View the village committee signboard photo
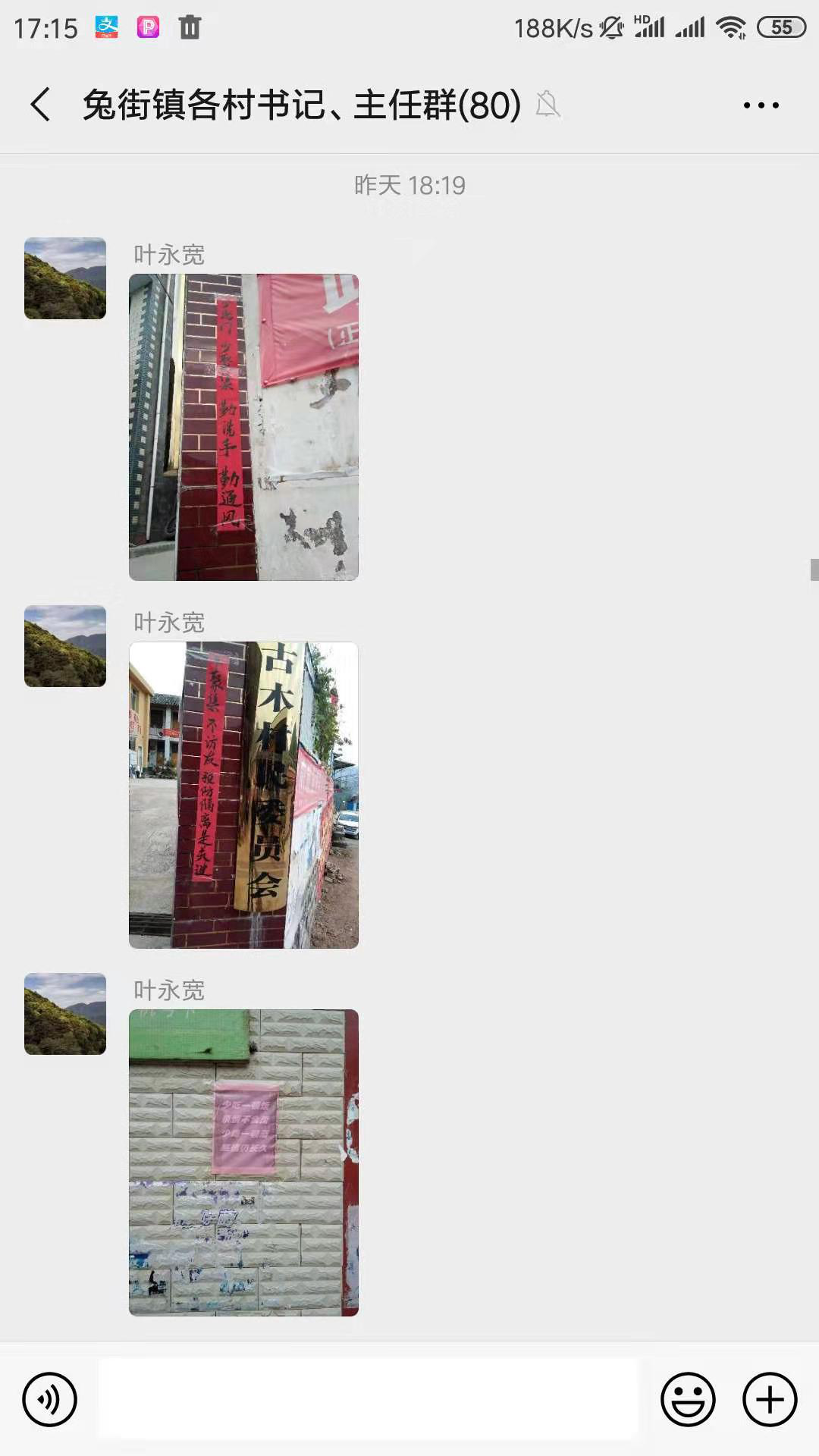This screenshot has width=819, height=1456. tap(243, 795)
